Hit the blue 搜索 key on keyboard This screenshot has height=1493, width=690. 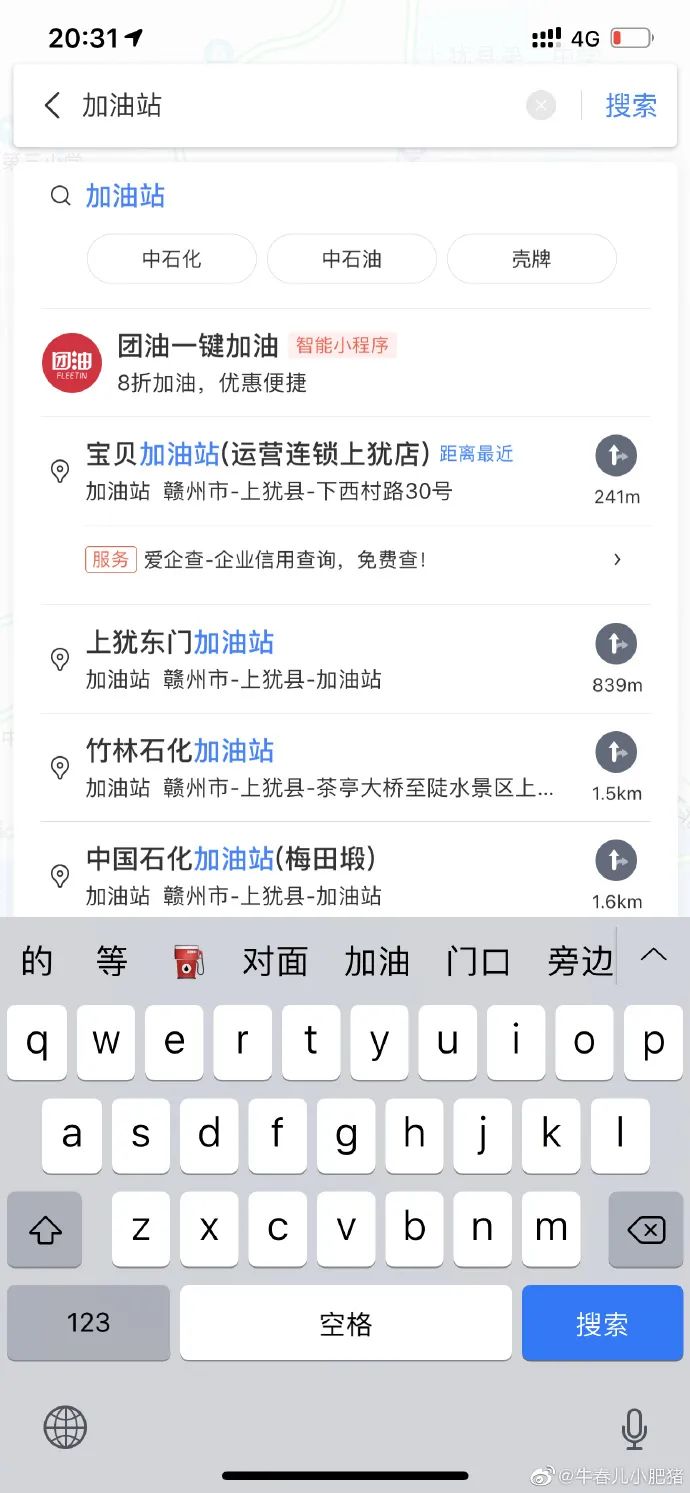[602, 1323]
